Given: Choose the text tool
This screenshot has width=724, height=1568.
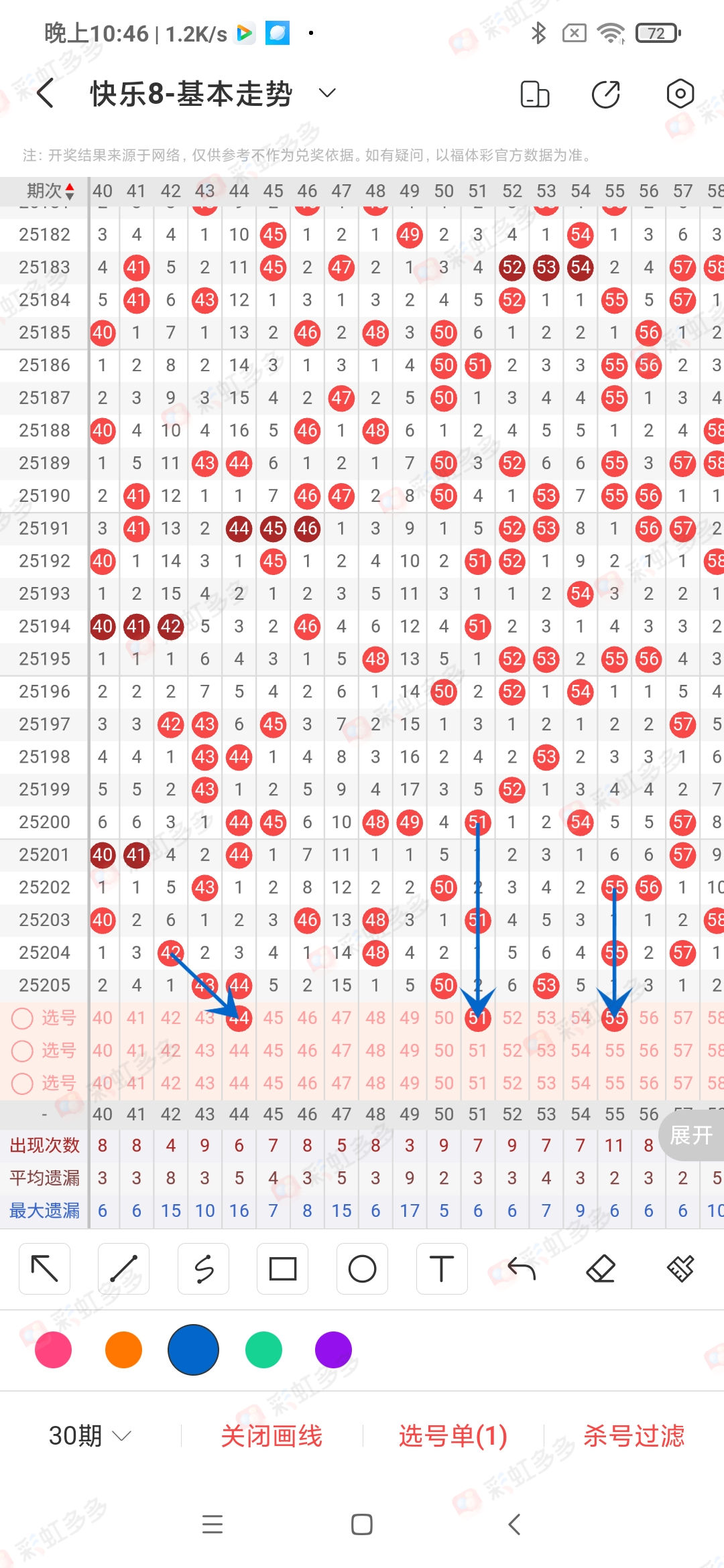Looking at the screenshot, I should click(x=441, y=1268).
